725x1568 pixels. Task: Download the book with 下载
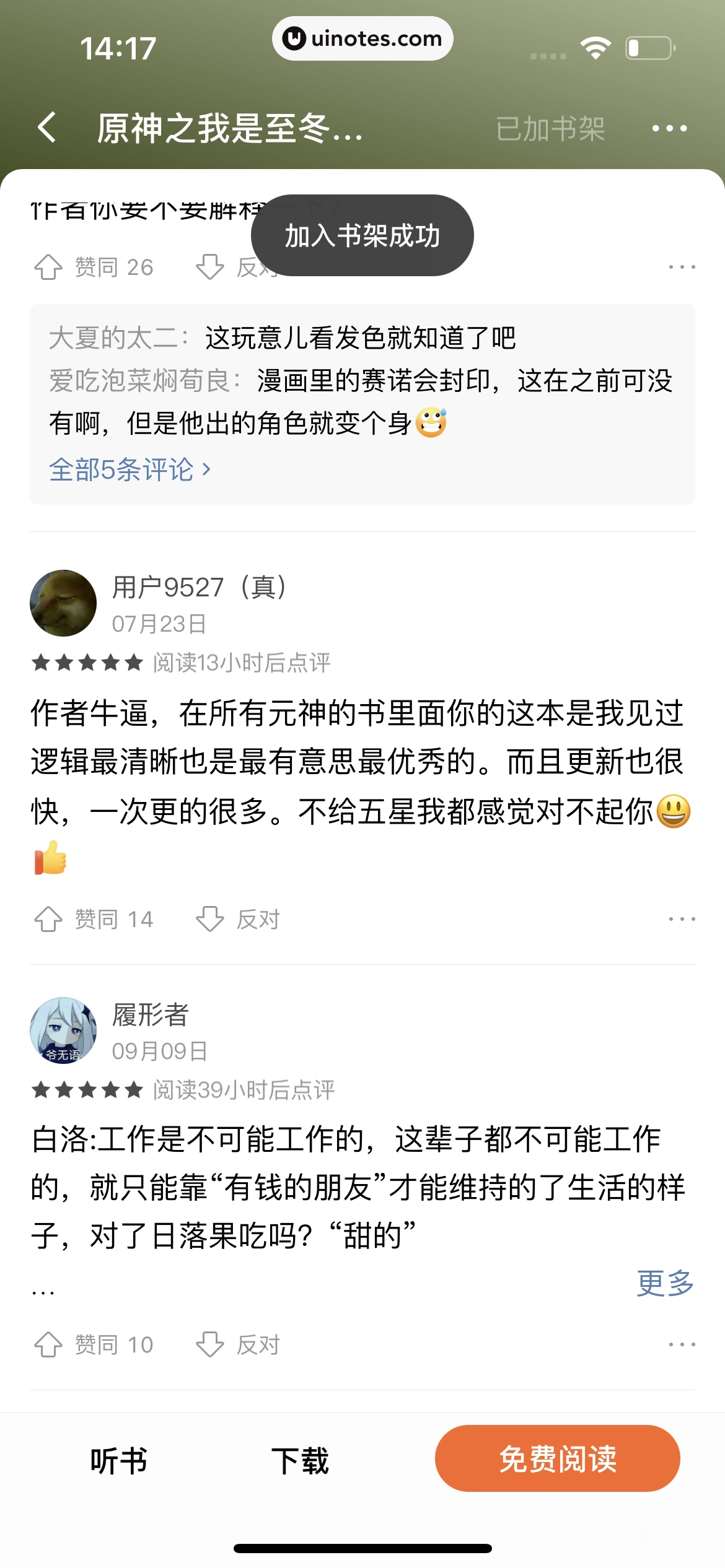[x=300, y=1460]
